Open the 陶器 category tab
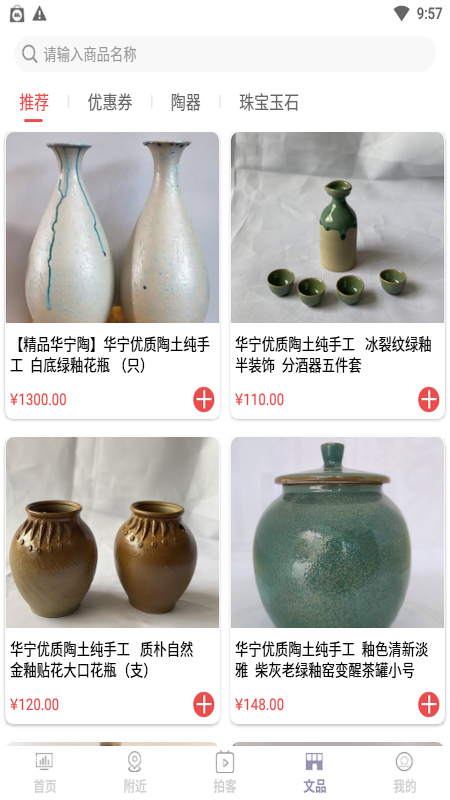 point(186,103)
